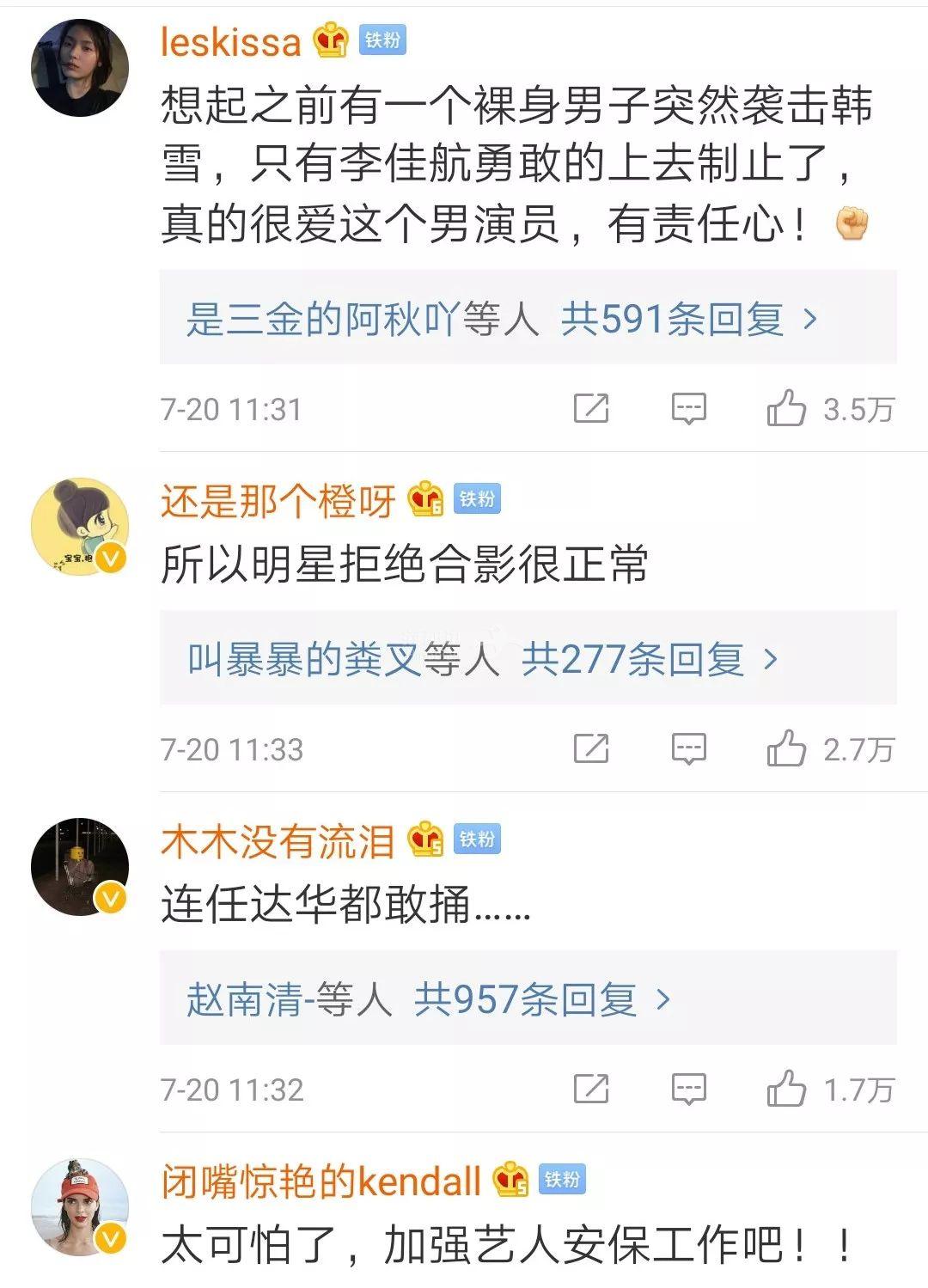
Task: Repost the comment by 还是那个橙呀
Action: [591, 749]
